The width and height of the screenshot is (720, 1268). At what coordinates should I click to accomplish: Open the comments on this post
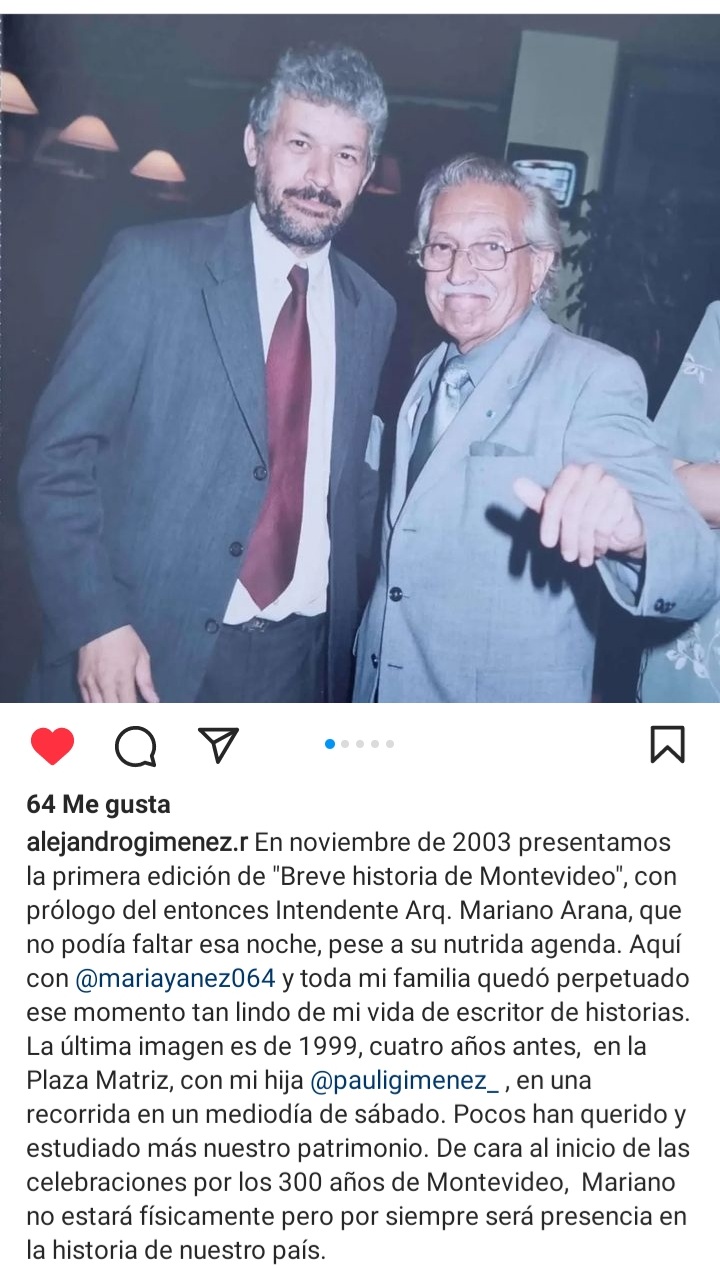pyautogui.click(x=135, y=745)
